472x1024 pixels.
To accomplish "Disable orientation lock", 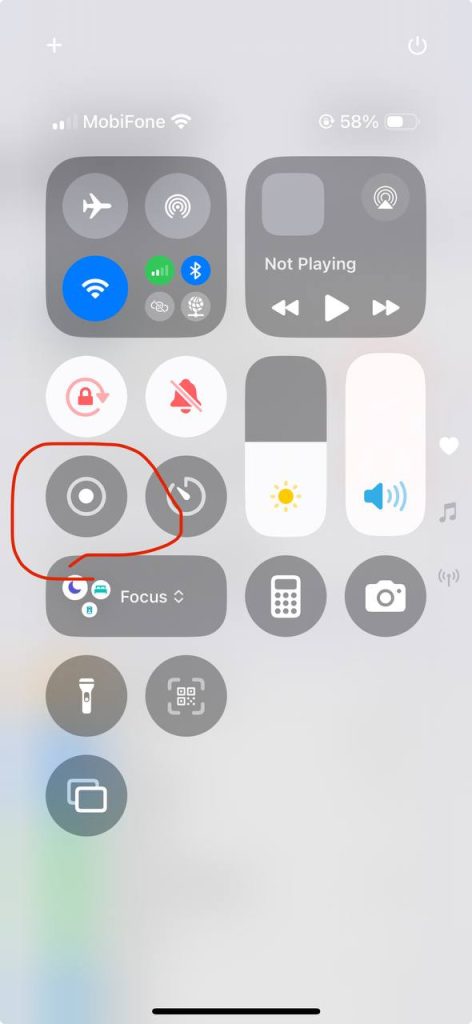I will 86,396.
